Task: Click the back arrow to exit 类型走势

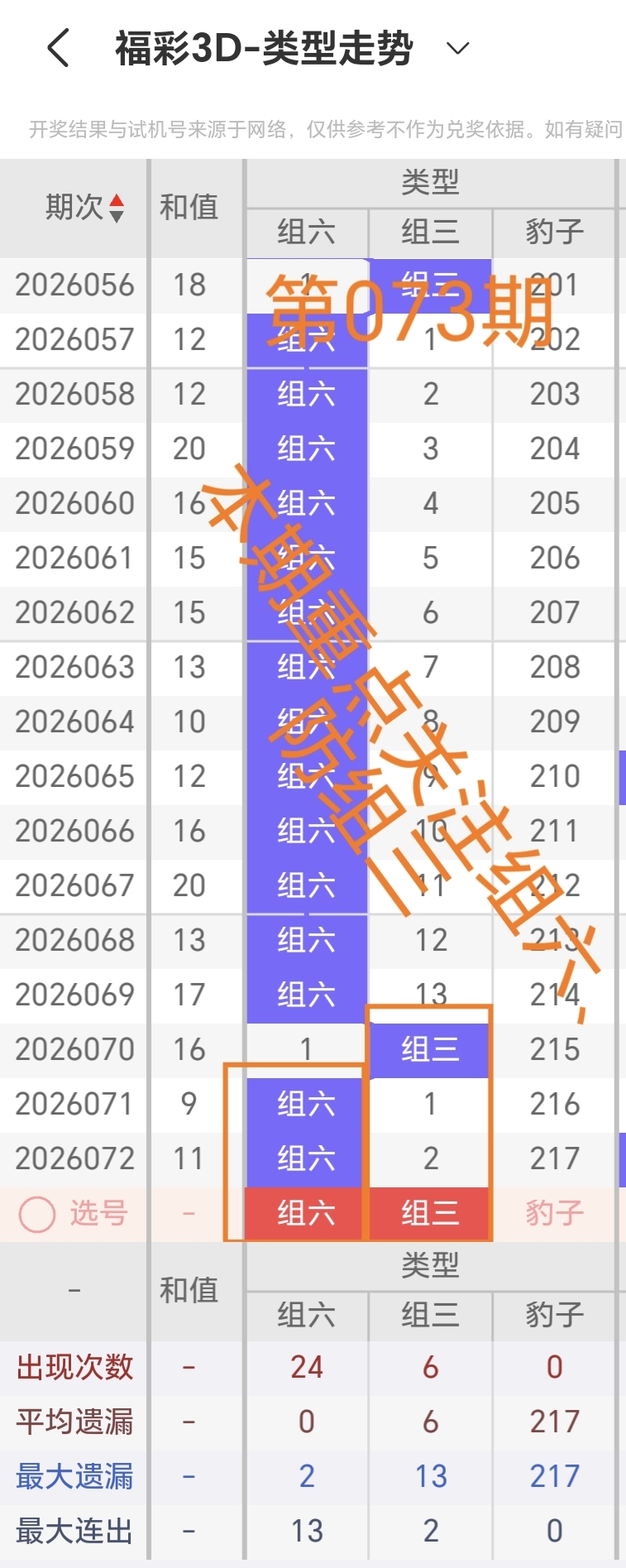Action: click(x=56, y=48)
